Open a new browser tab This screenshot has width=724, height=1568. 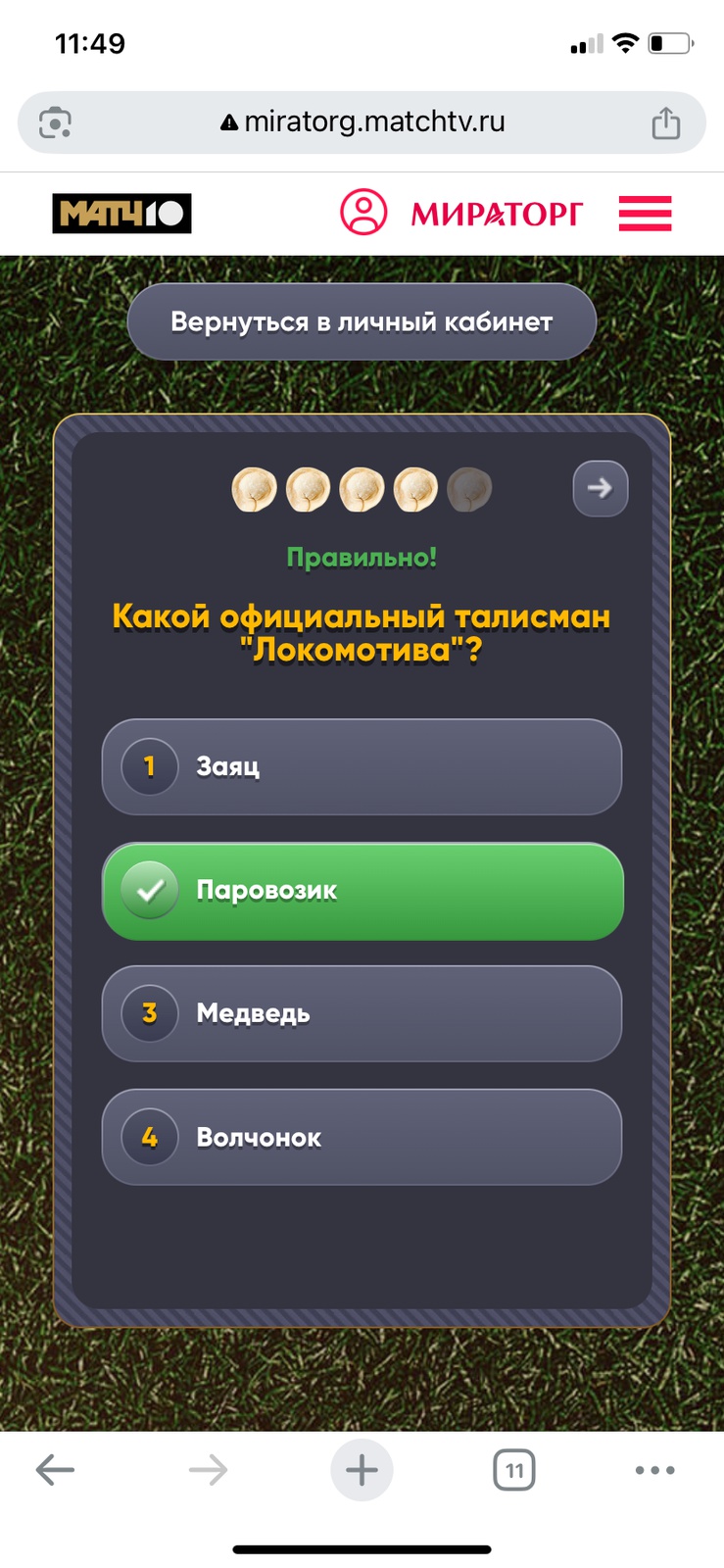362,1470
